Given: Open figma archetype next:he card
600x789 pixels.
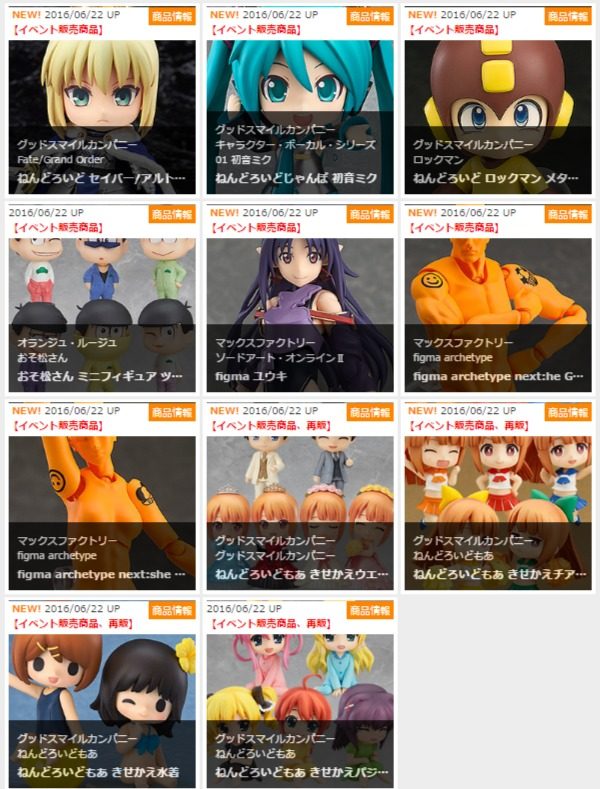Looking at the screenshot, I should (x=497, y=305).
